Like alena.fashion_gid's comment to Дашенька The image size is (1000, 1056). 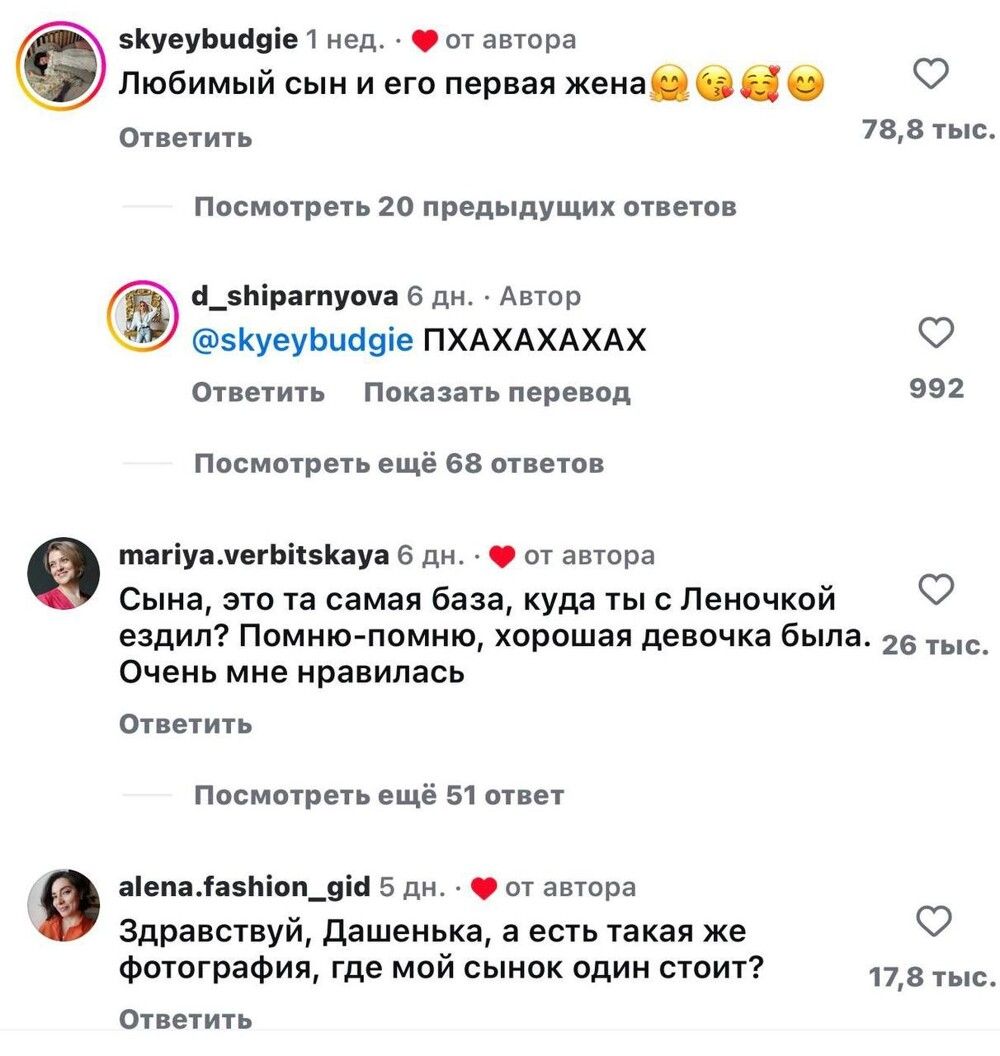tap(932, 921)
